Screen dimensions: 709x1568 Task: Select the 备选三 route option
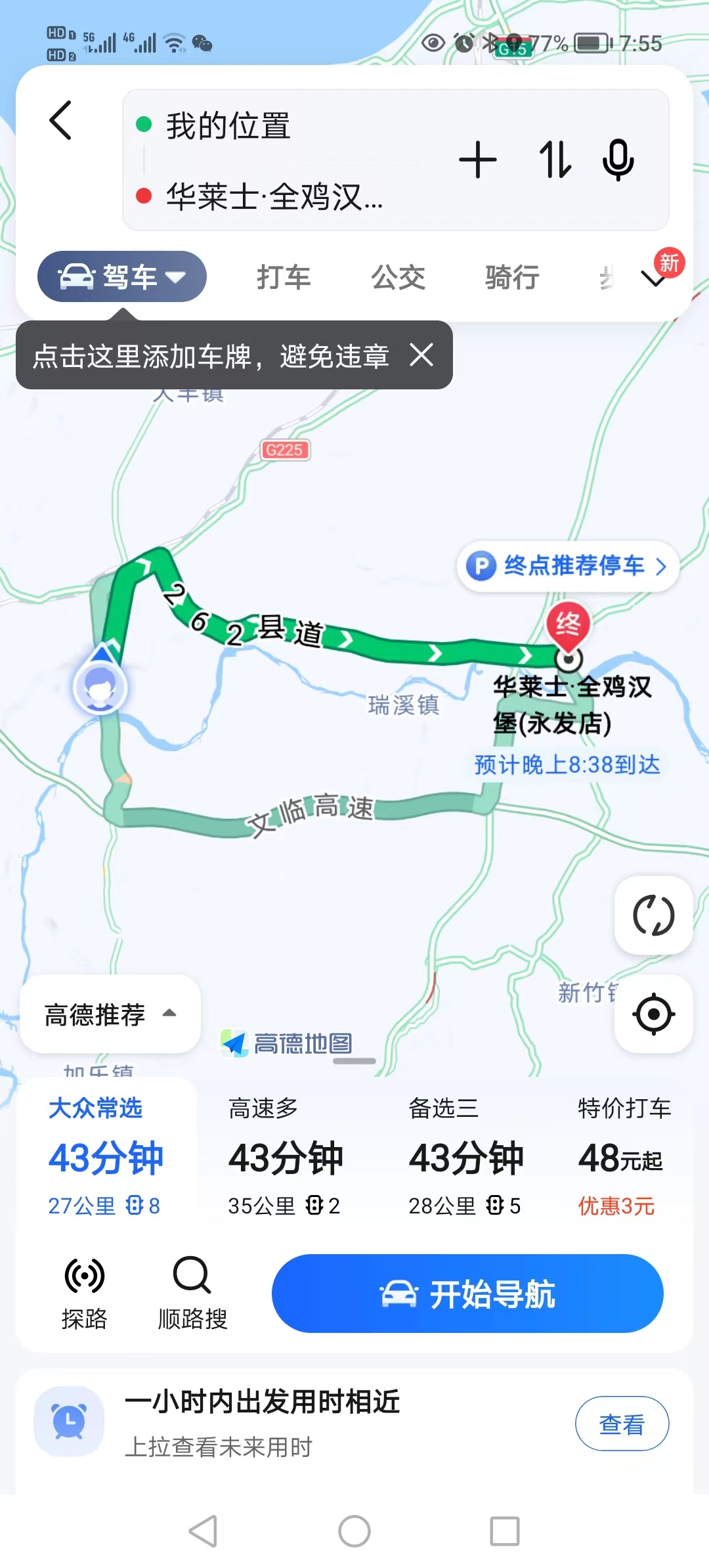pos(466,1157)
